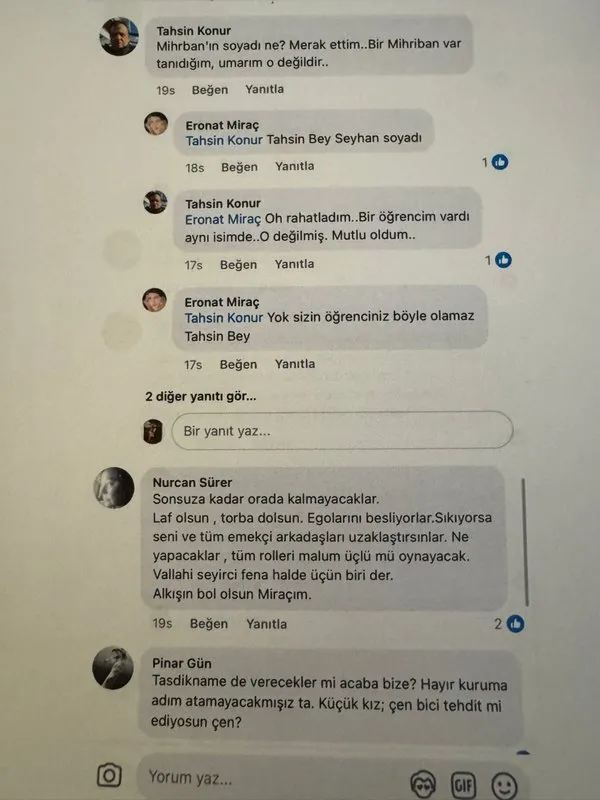
Task: Like Tahsin Konur's 'Oh rahatladım' reply
Action: [238, 265]
